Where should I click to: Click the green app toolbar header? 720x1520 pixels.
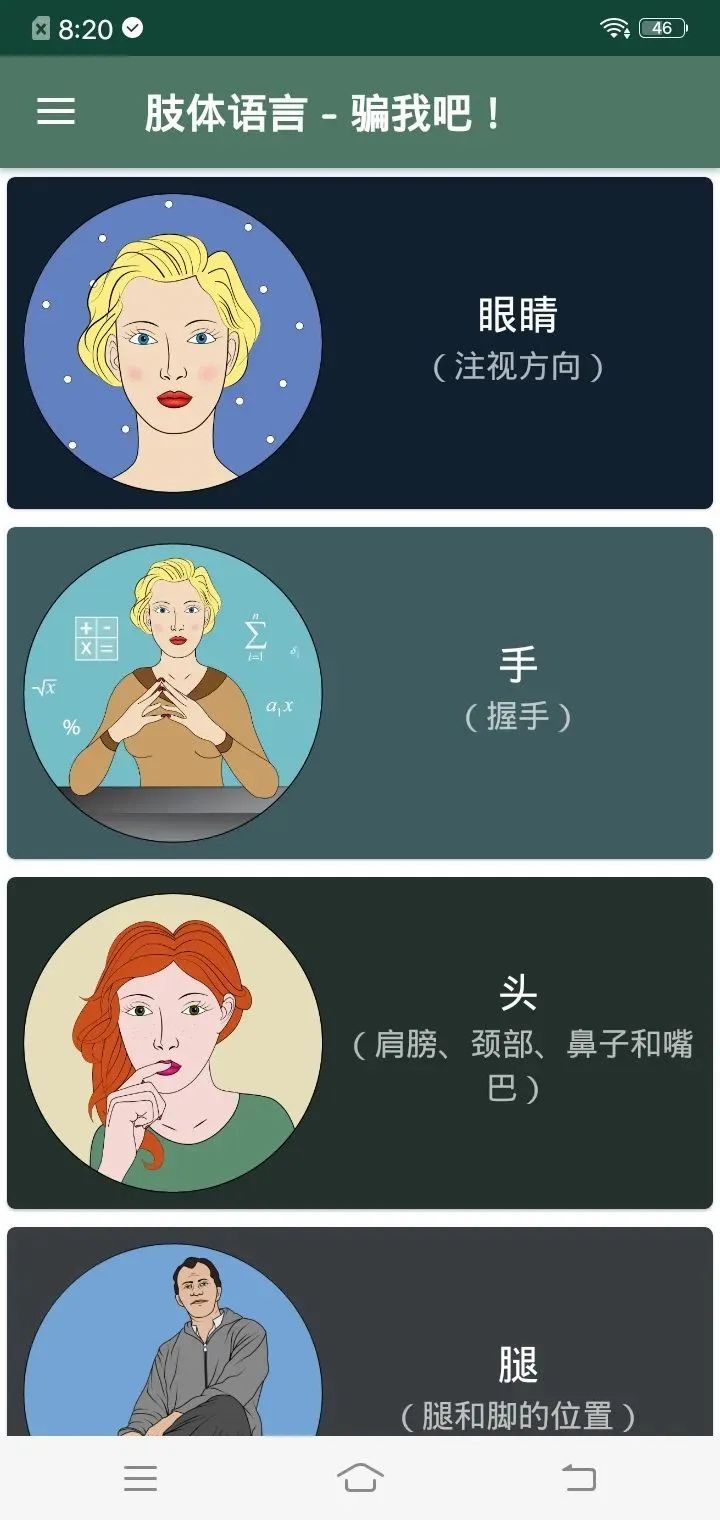[360, 111]
